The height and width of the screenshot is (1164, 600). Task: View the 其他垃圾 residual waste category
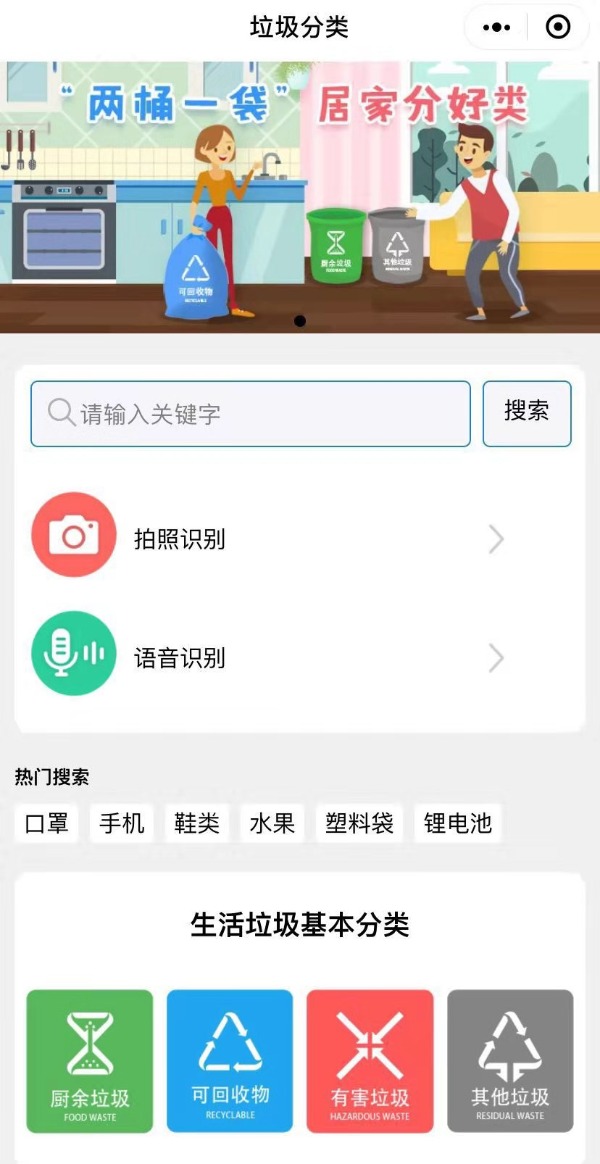pyautogui.click(x=510, y=1061)
